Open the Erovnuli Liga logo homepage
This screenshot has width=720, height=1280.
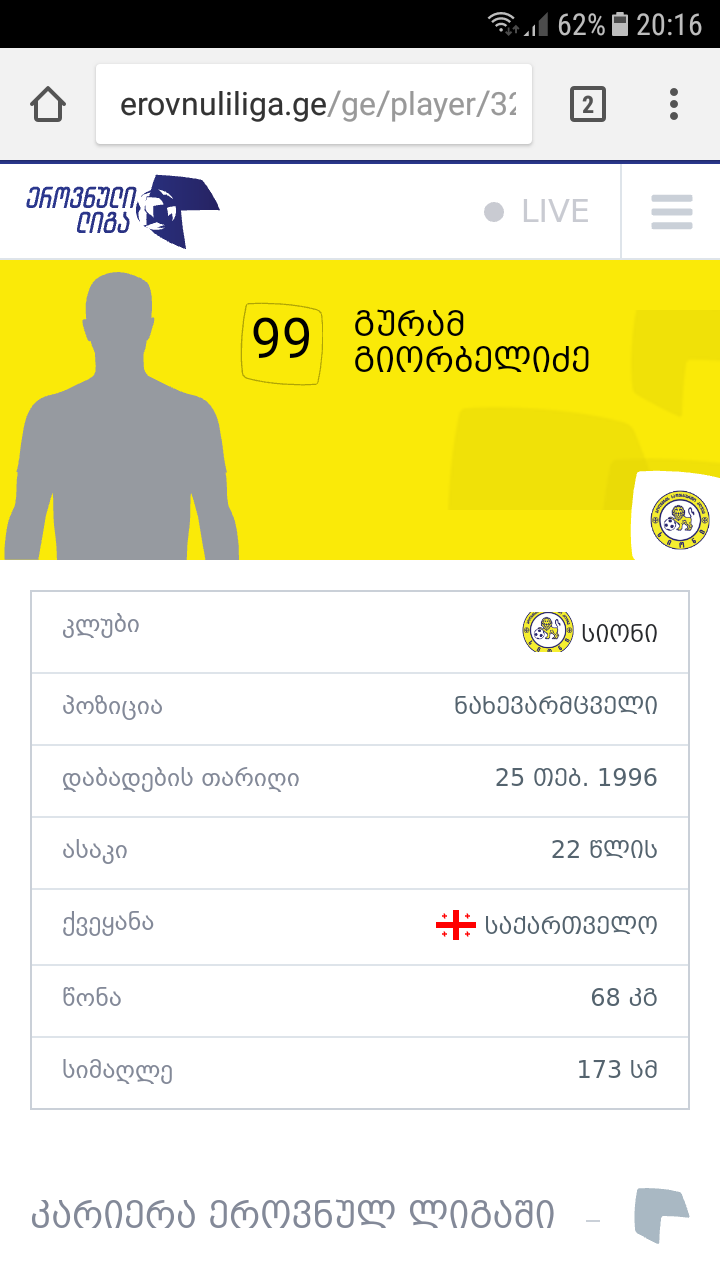[122, 211]
